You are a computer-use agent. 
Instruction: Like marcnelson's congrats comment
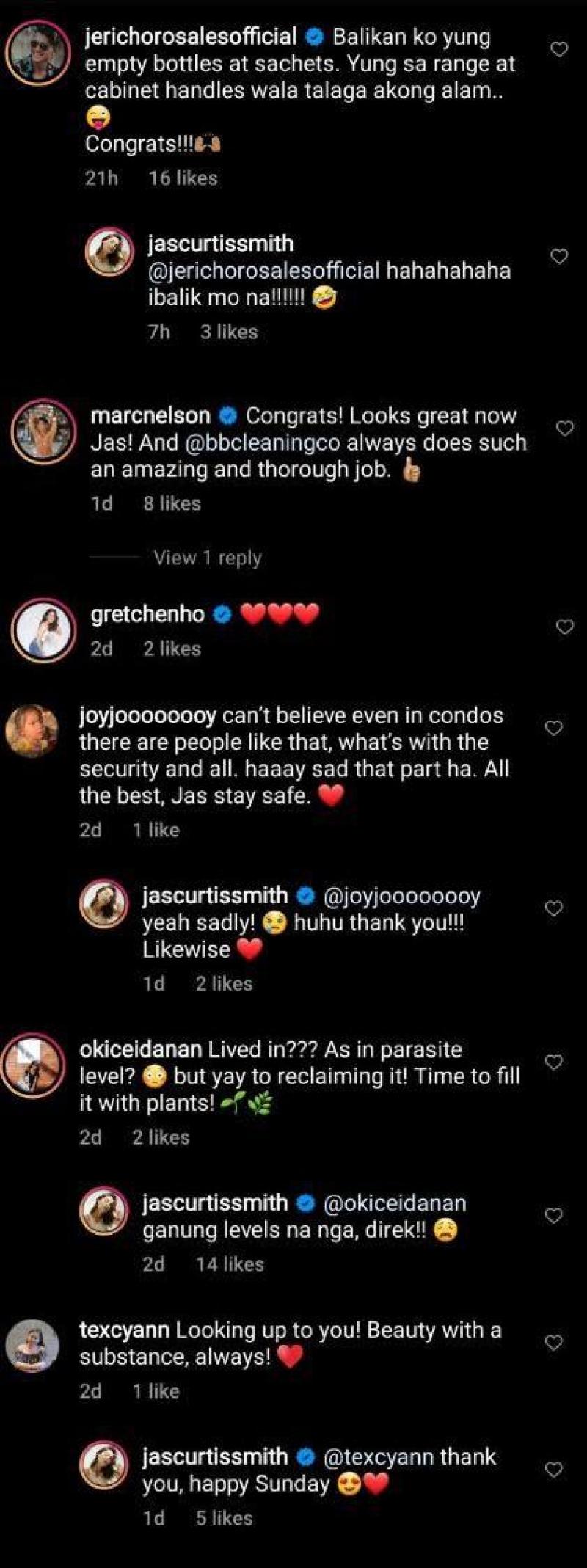click(x=564, y=428)
